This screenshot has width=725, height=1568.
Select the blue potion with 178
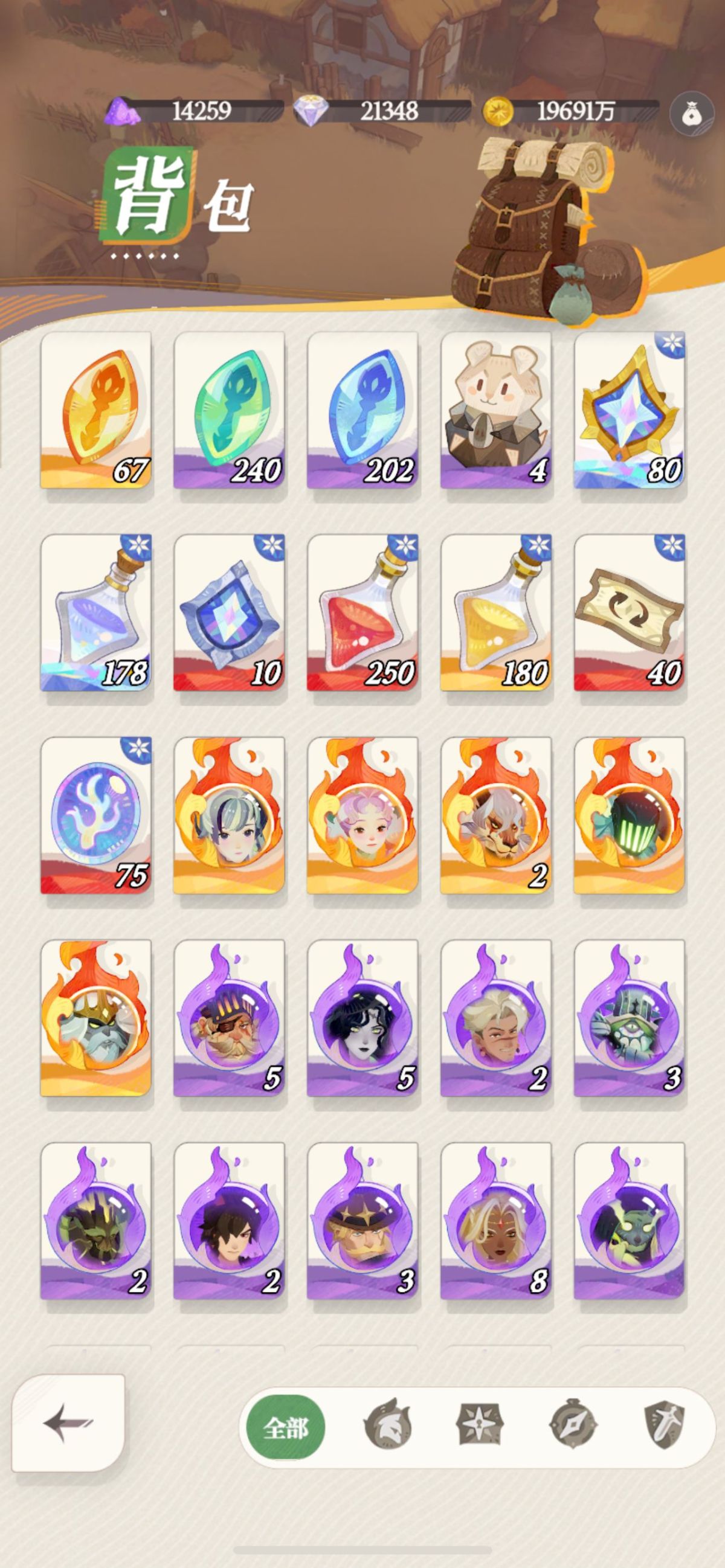click(96, 613)
